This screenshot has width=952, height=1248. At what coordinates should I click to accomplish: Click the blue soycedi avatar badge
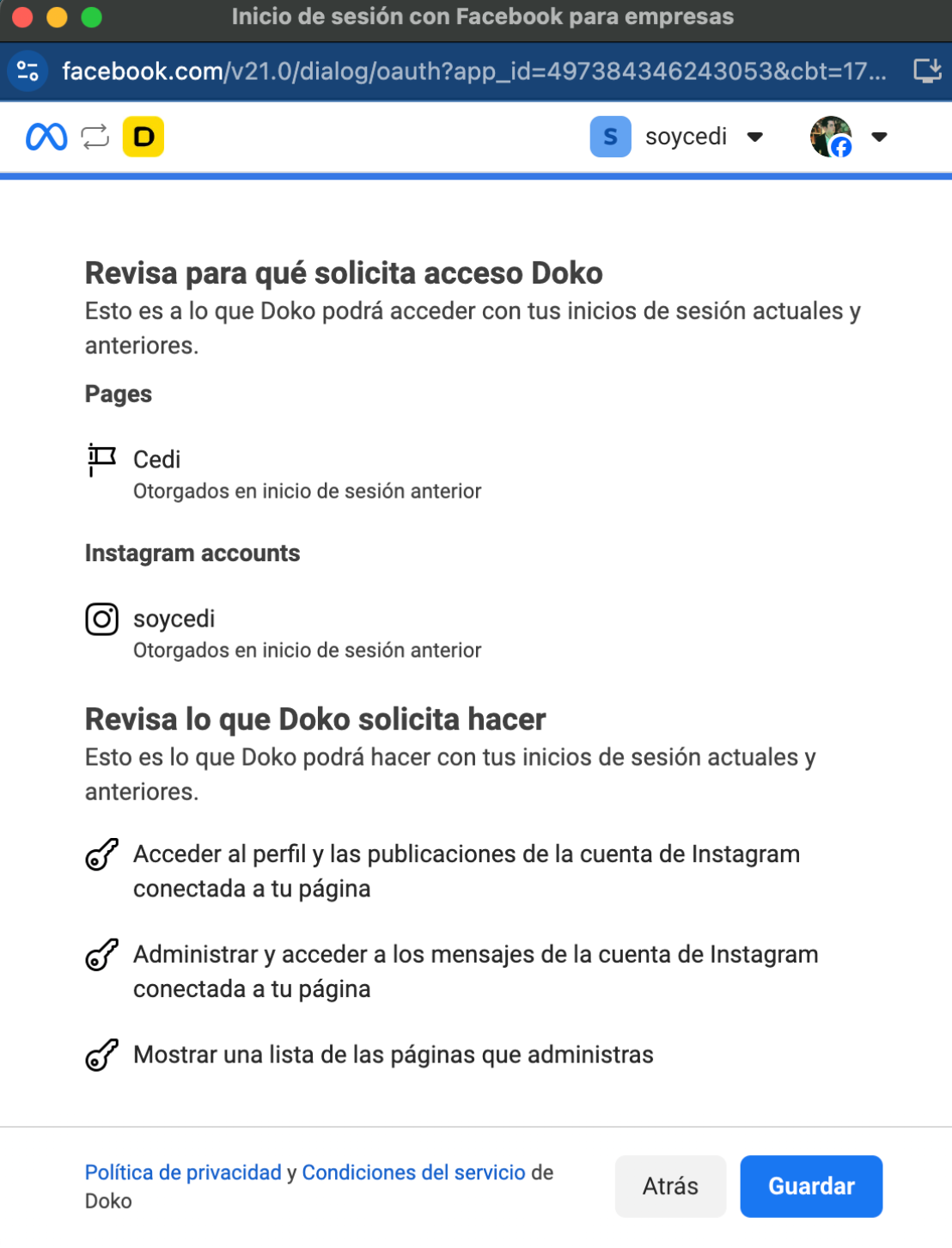610,137
